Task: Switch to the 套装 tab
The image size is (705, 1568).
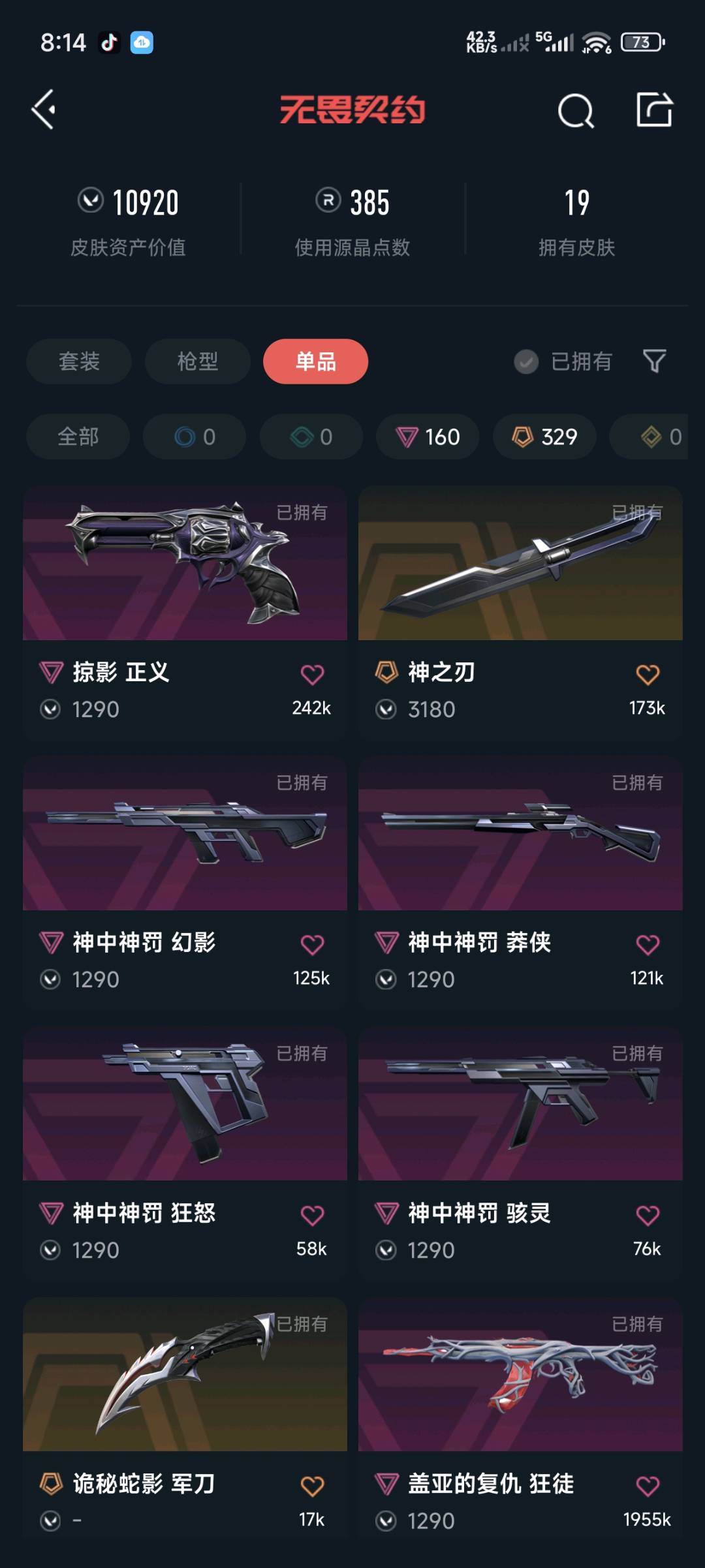Action: click(x=79, y=361)
